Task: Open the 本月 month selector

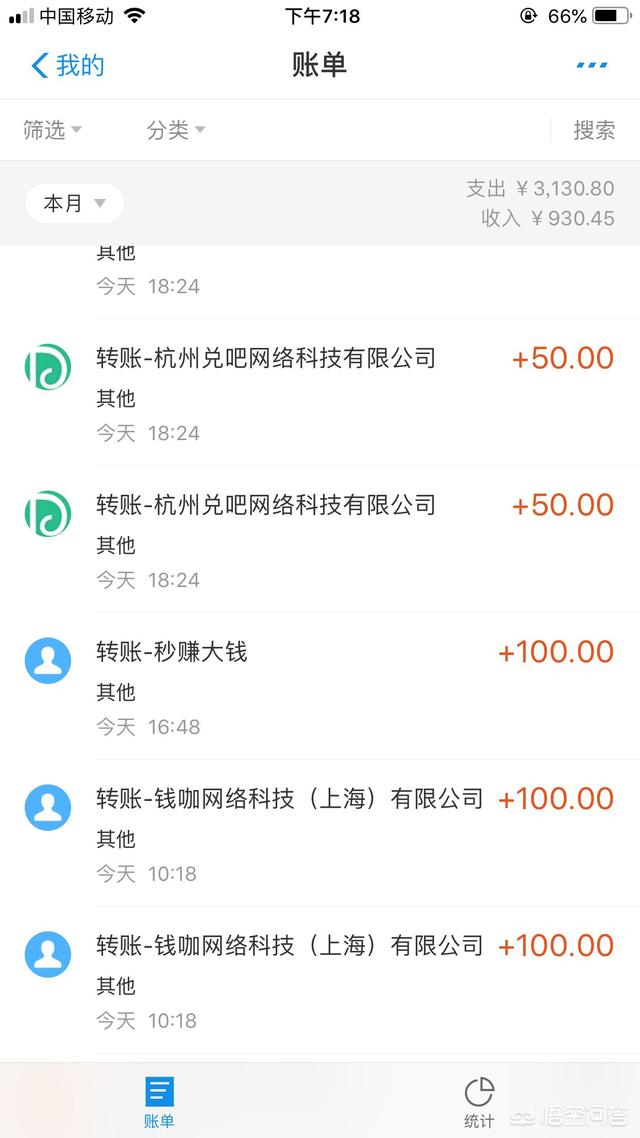Action: [x=74, y=203]
